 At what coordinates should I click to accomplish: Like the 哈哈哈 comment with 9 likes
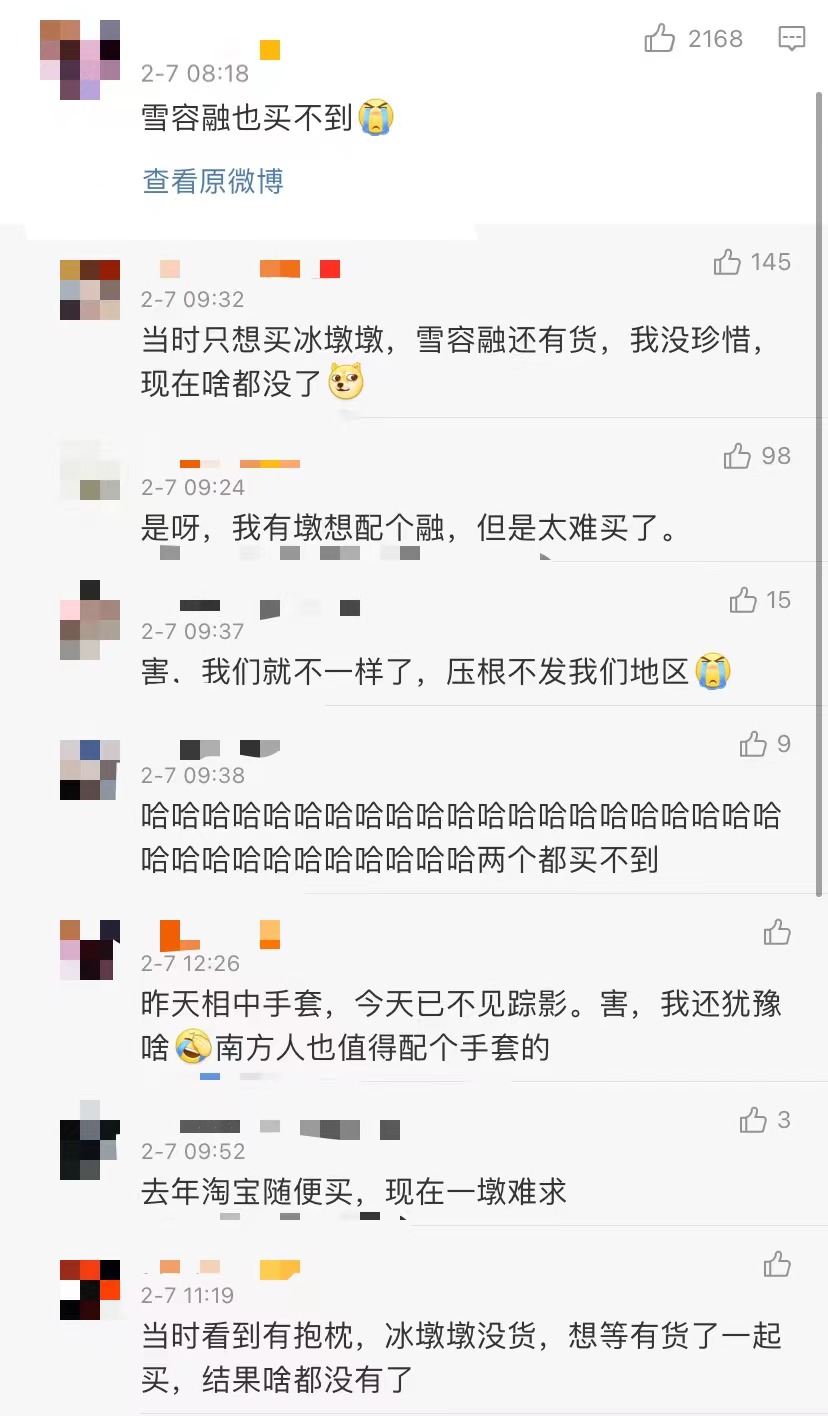(753, 744)
